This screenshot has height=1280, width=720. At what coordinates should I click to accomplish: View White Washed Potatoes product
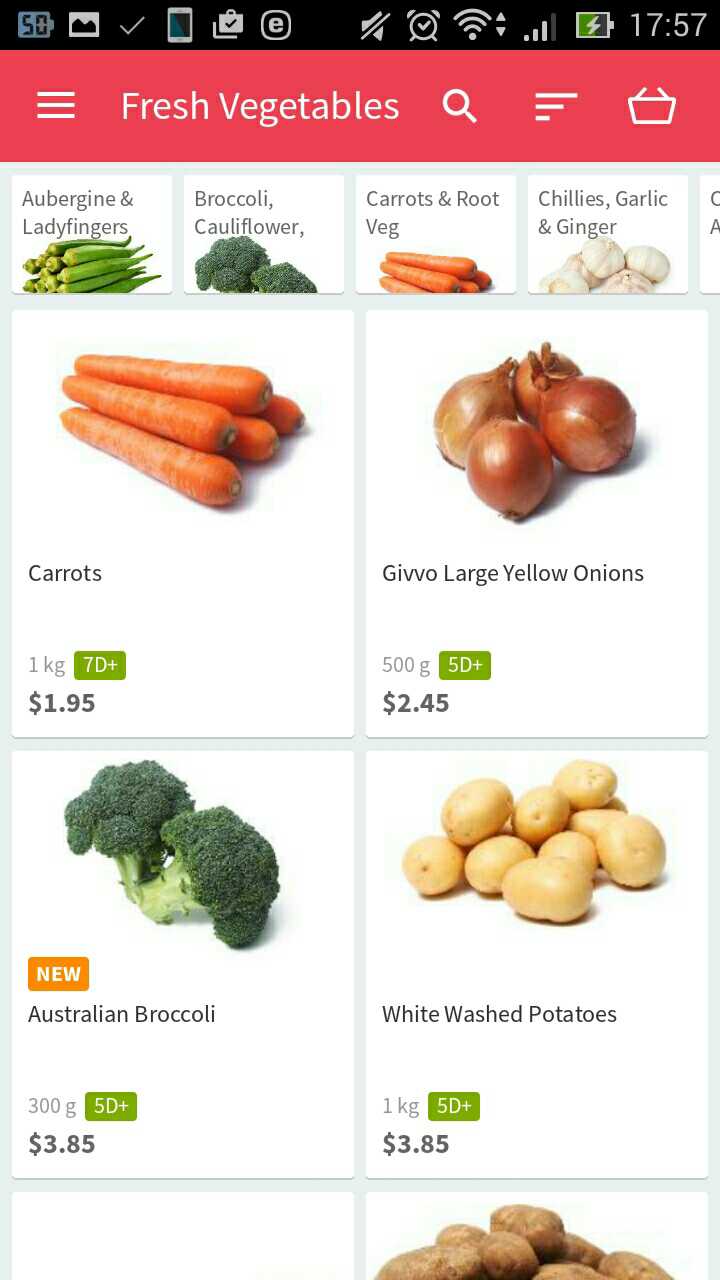537,964
